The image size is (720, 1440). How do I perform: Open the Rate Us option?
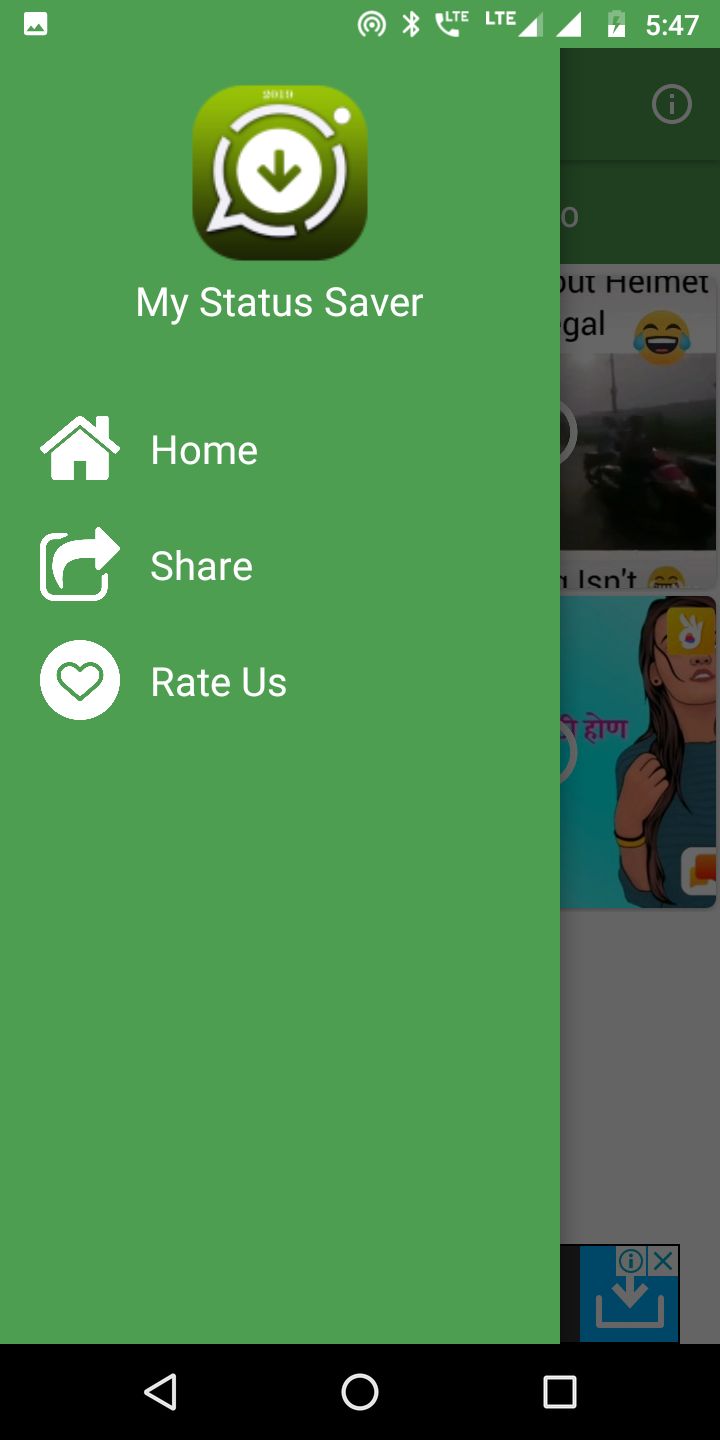coord(218,682)
